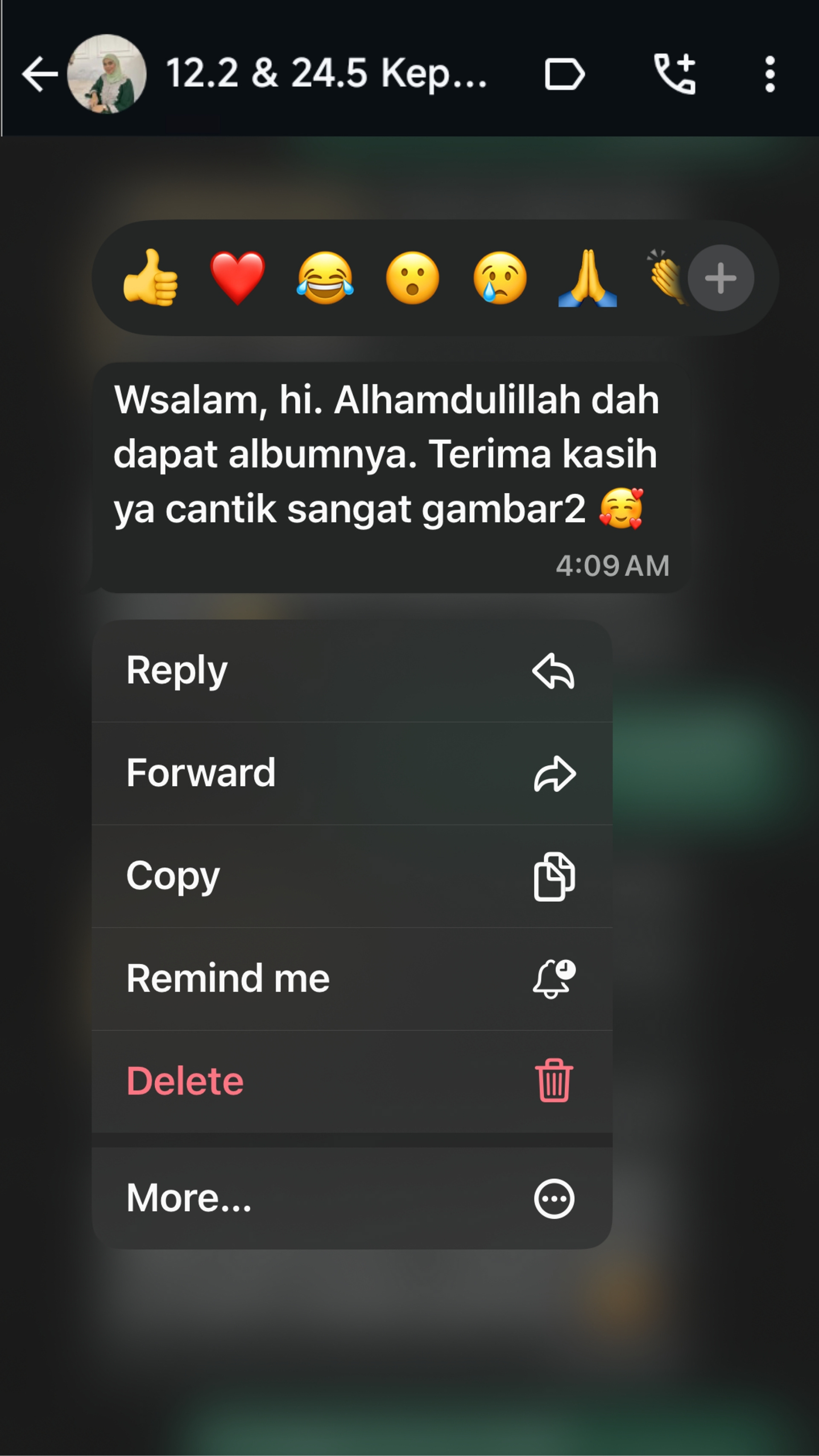
Task: Copy the message text
Action: tap(351, 876)
